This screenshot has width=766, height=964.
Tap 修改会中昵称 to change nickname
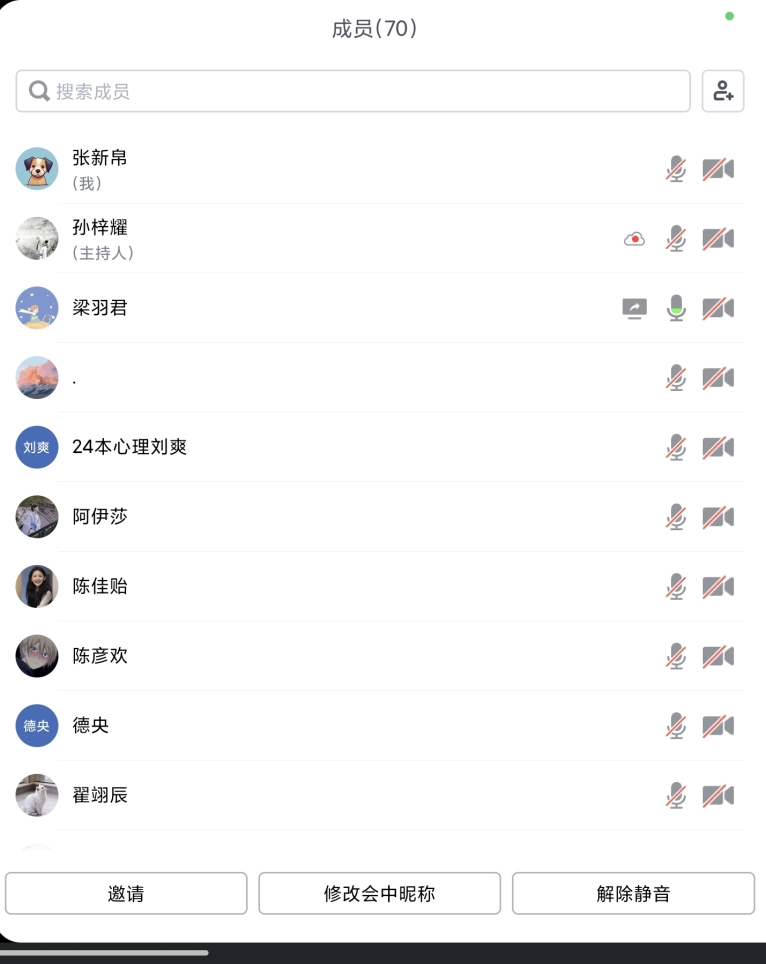tap(379, 893)
